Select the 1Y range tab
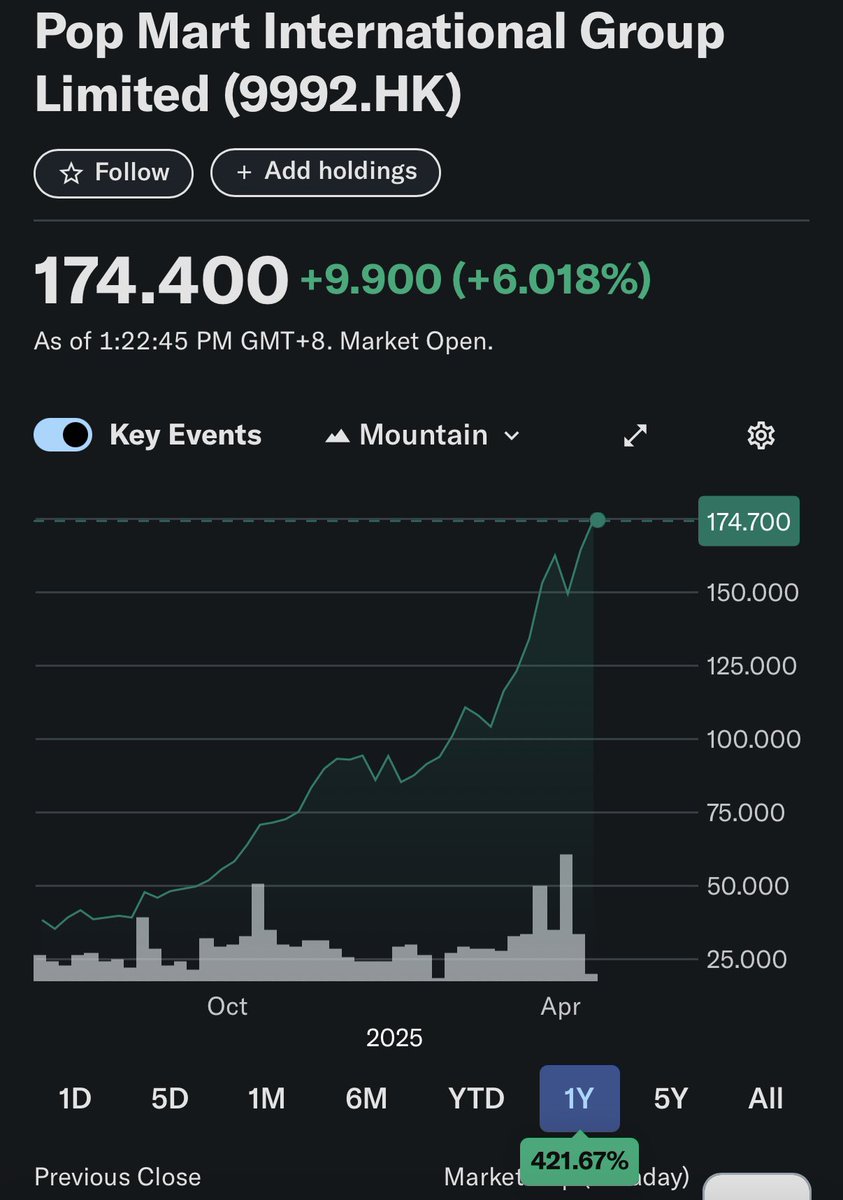This screenshot has height=1200, width=843. (579, 1098)
